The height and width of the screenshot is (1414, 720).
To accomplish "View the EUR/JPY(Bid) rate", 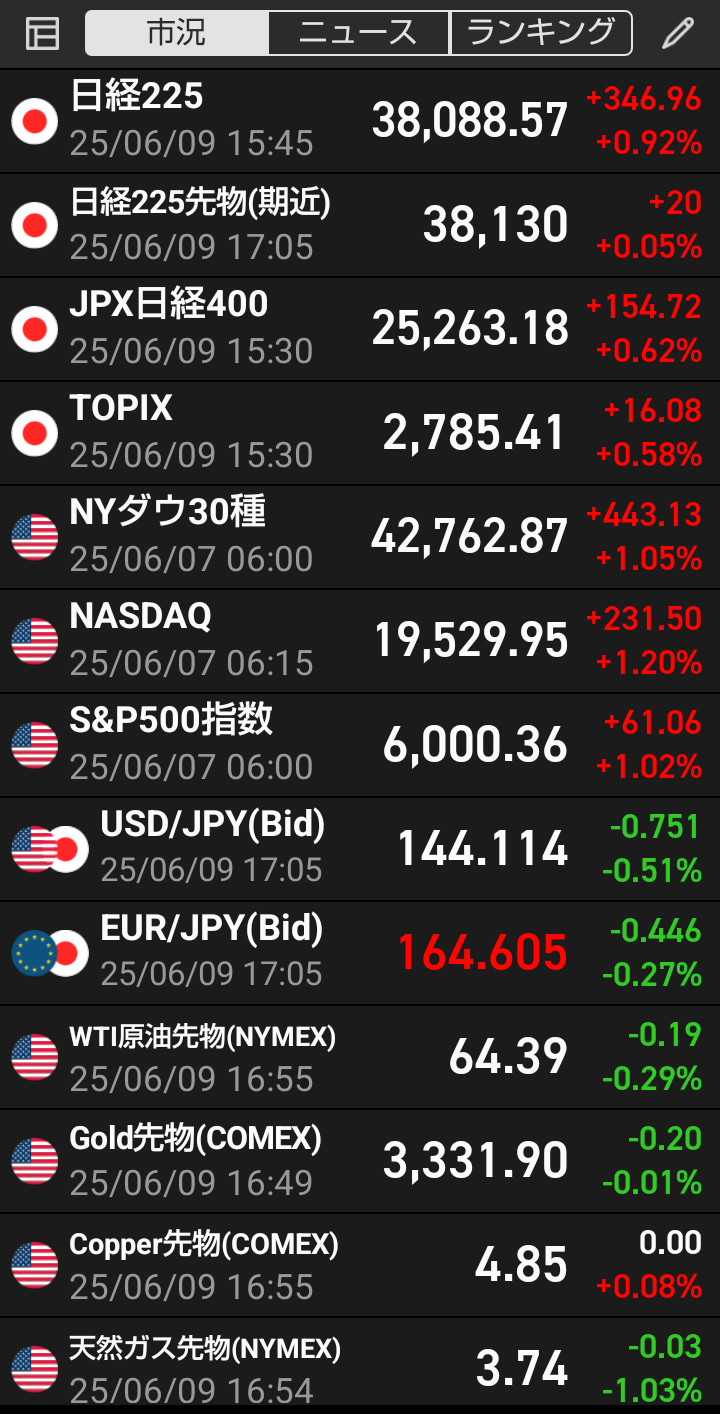I will pos(360,953).
